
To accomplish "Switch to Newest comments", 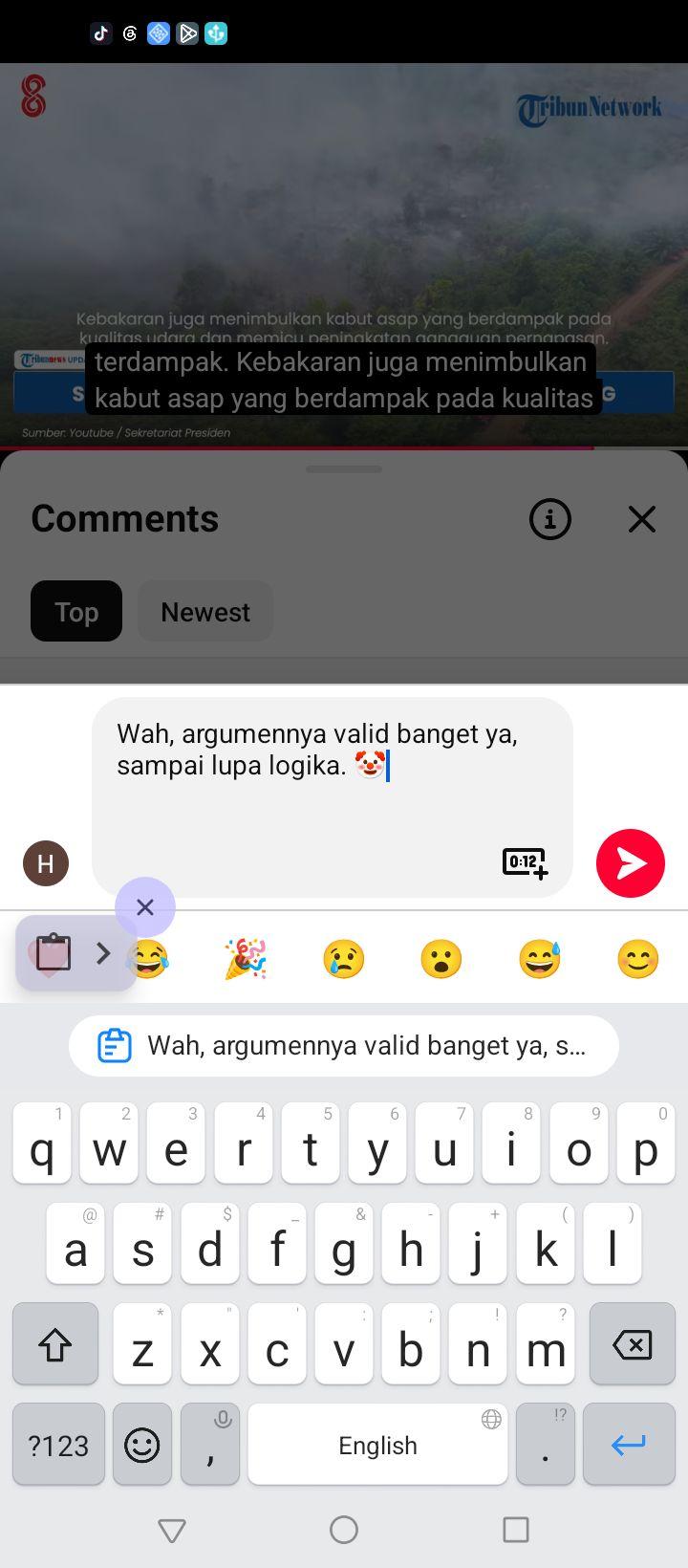I will [x=205, y=611].
